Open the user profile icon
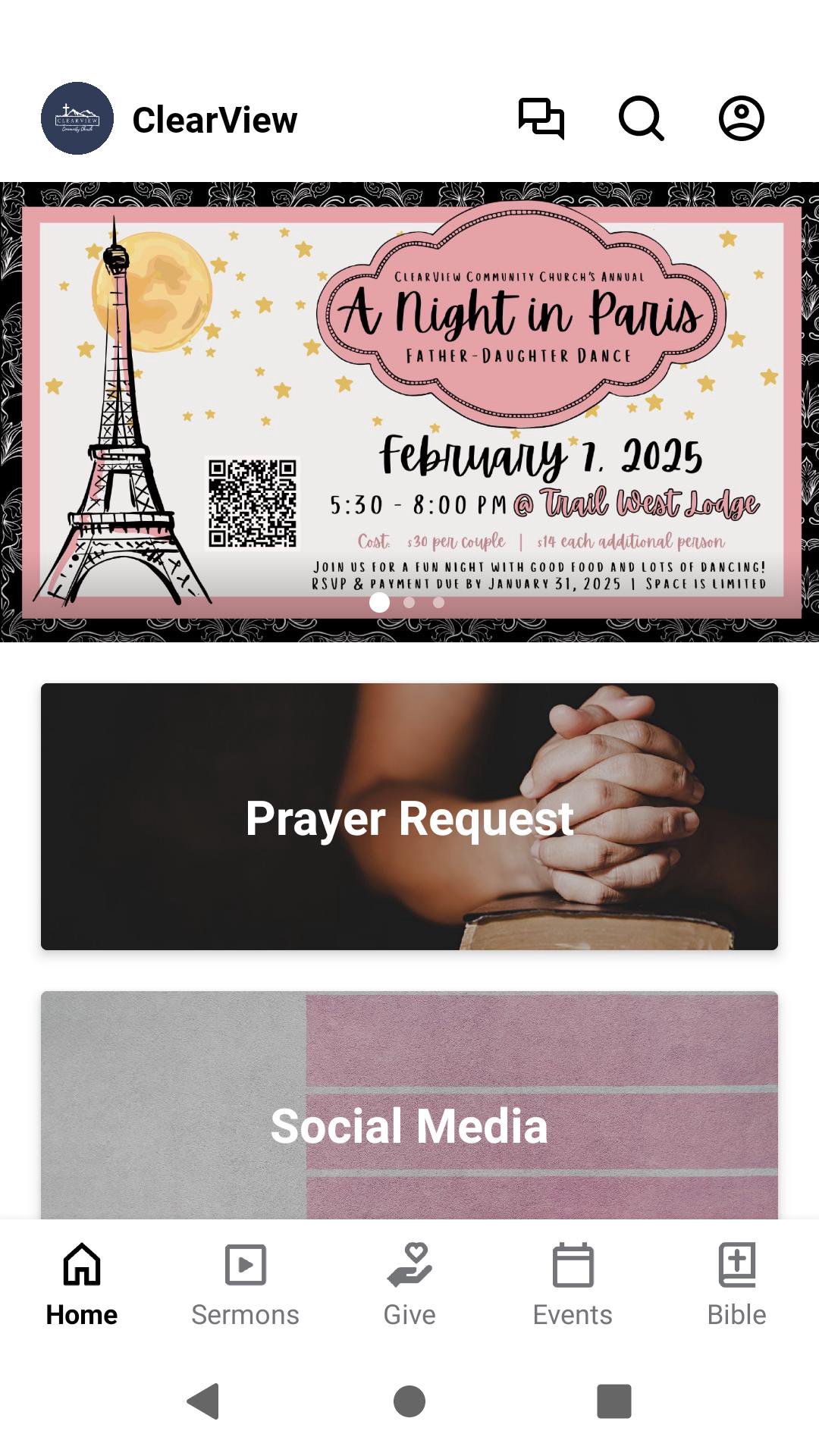 tap(741, 119)
